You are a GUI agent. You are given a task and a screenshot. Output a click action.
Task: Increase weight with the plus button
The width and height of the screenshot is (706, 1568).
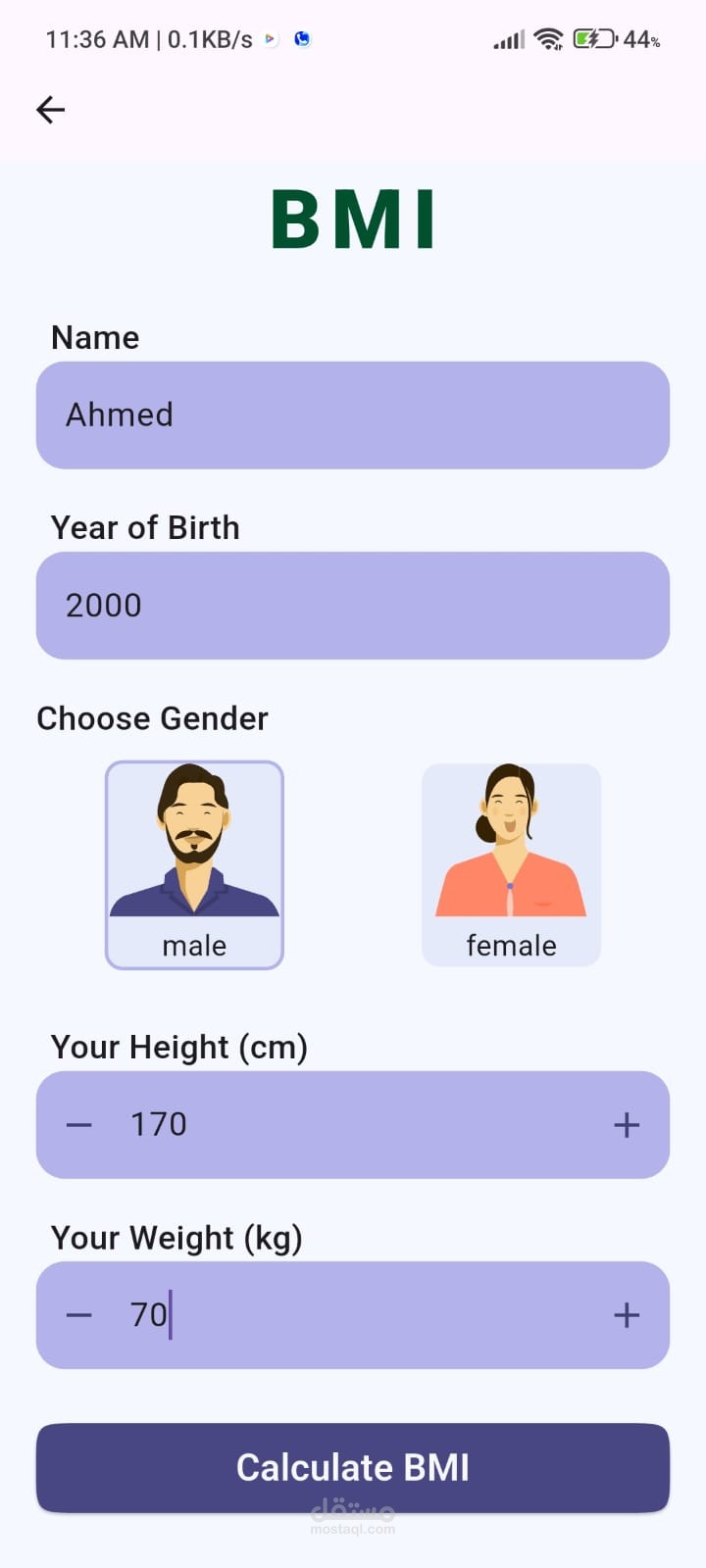pos(627,1315)
